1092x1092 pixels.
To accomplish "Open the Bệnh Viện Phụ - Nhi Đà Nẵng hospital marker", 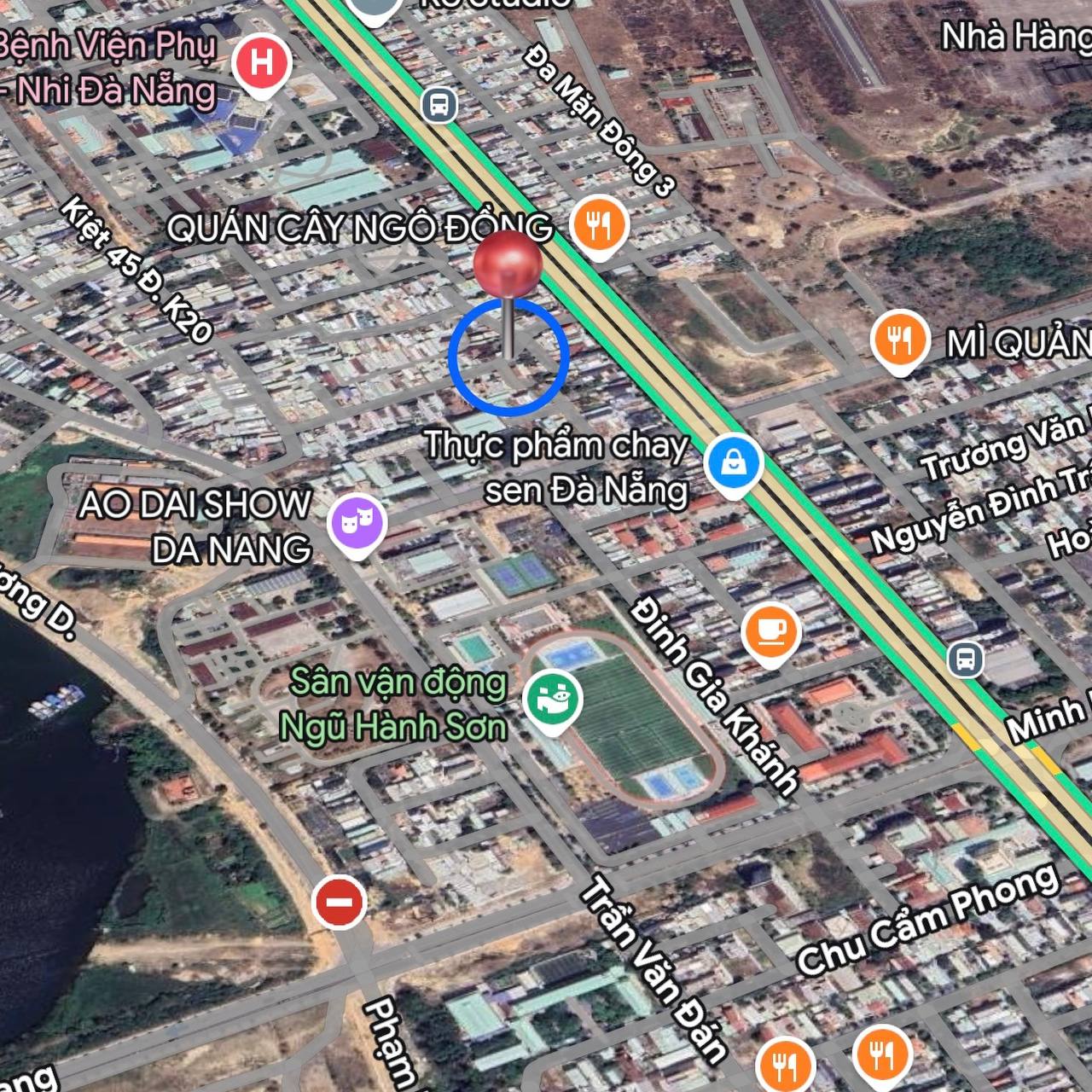I will tap(263, 64).
